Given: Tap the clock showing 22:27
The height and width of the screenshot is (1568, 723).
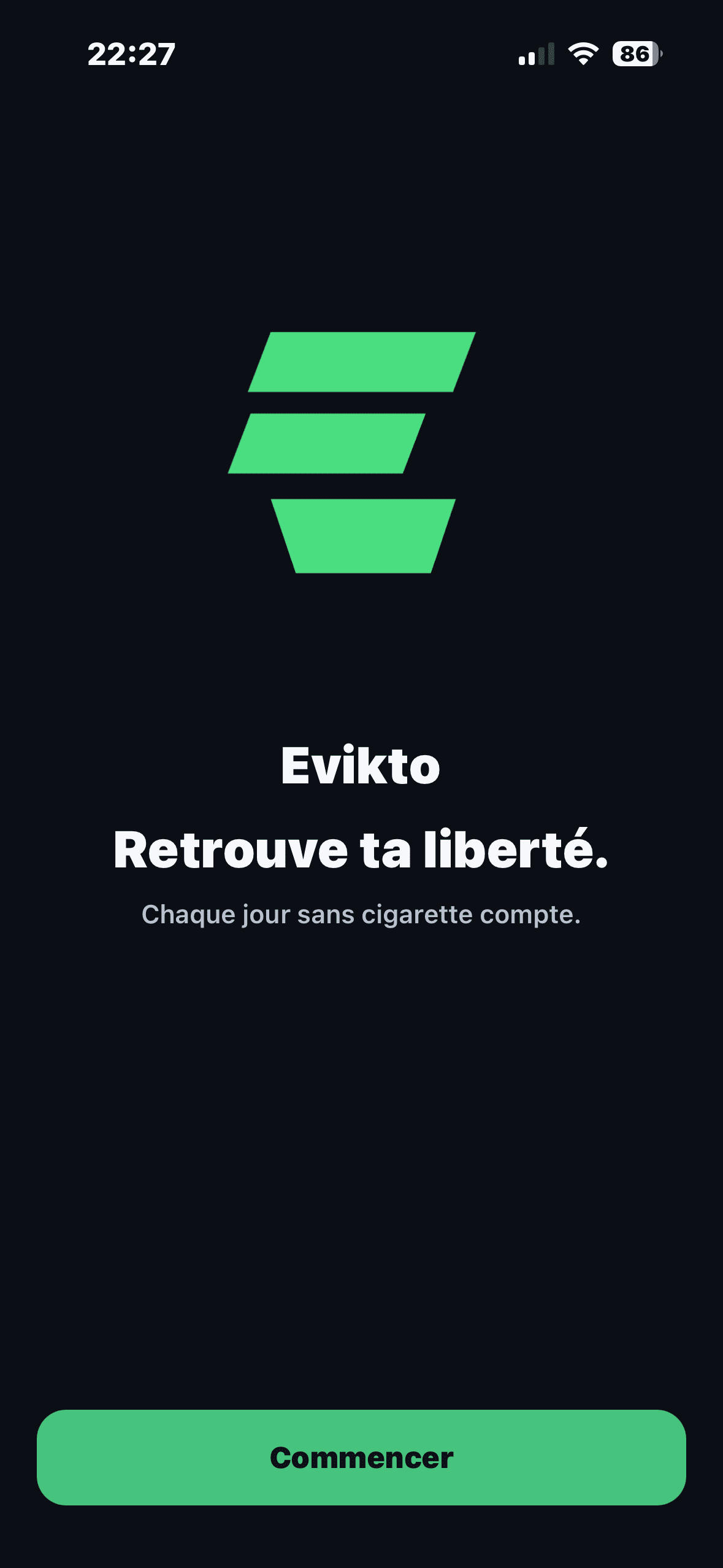Looking at the screenshot, I should (132, 54).
